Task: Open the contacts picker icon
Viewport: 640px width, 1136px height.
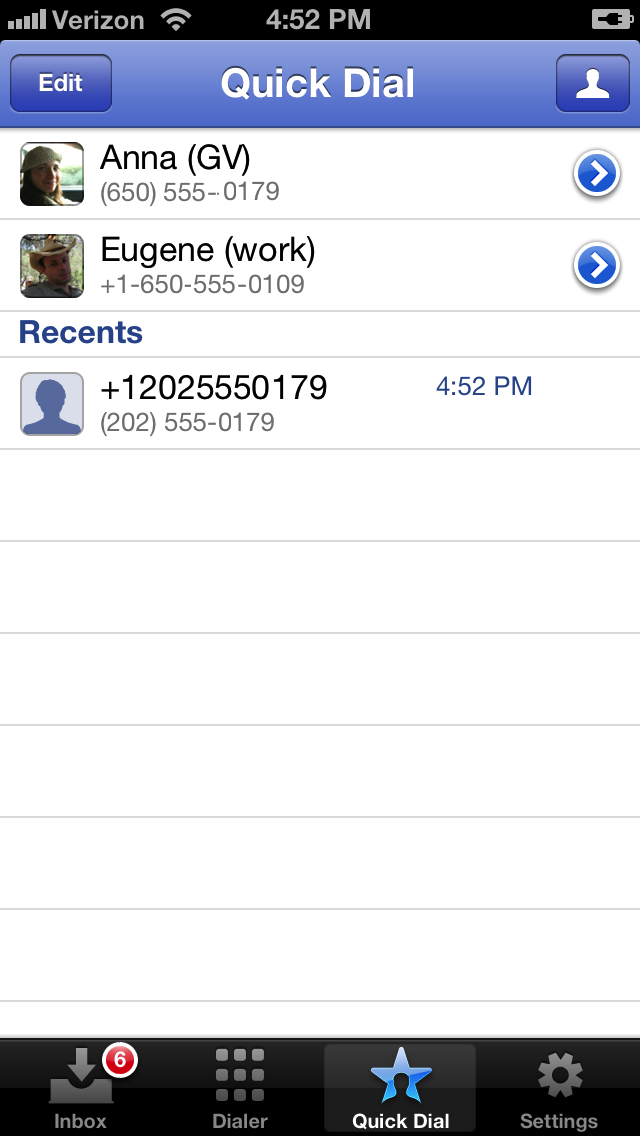Action: [593, 83]
